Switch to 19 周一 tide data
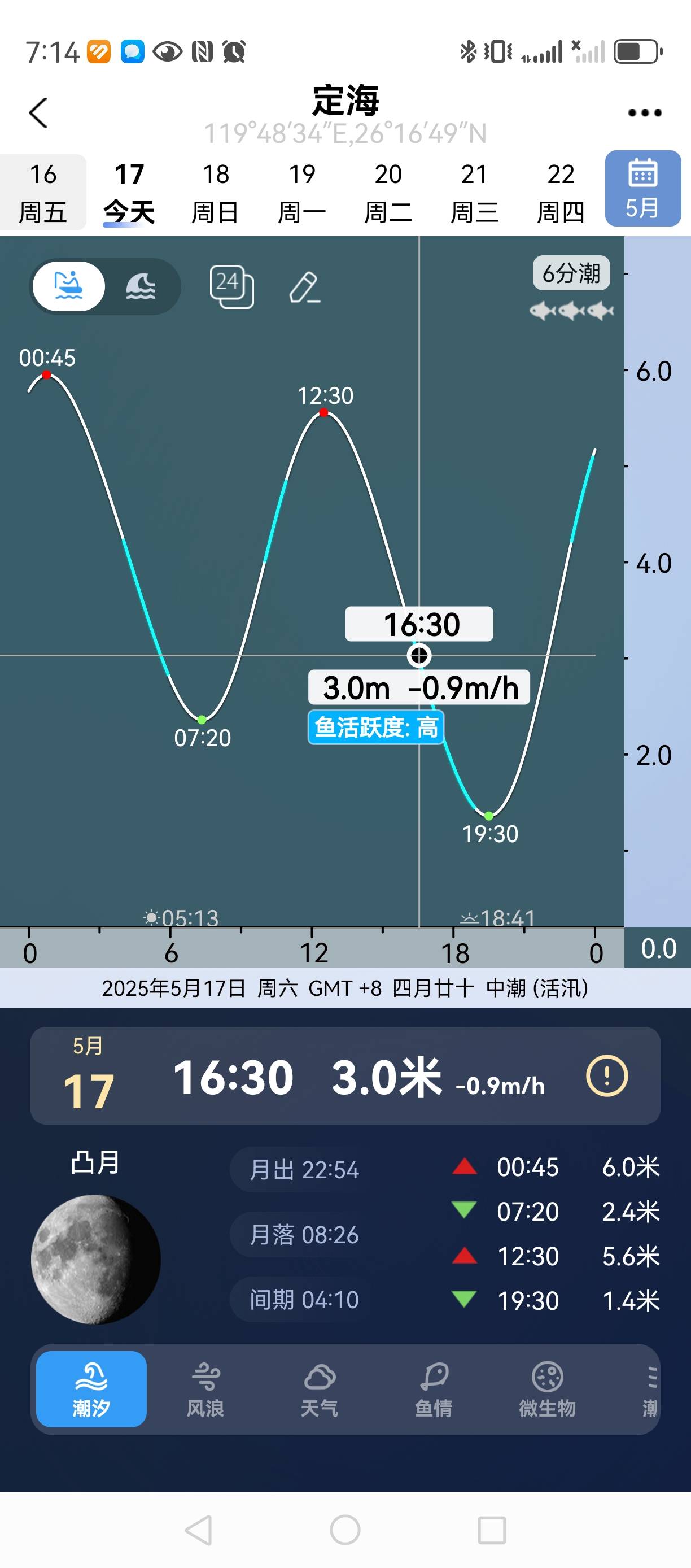 [x=301, y=193]
